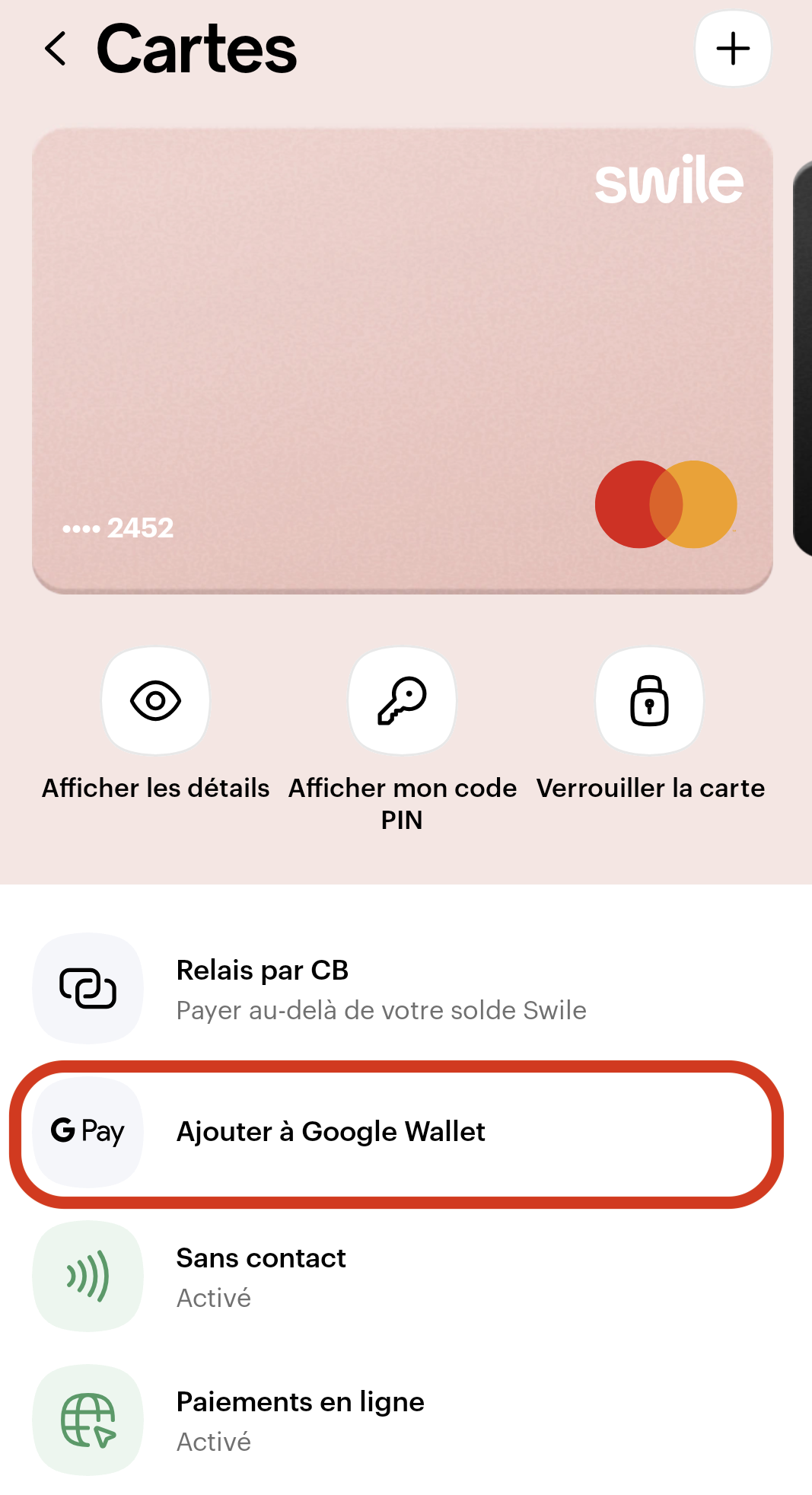This screenshot has height=1495, width=812.
Task: Show card details with the eye icon
Action: (155, 701)
